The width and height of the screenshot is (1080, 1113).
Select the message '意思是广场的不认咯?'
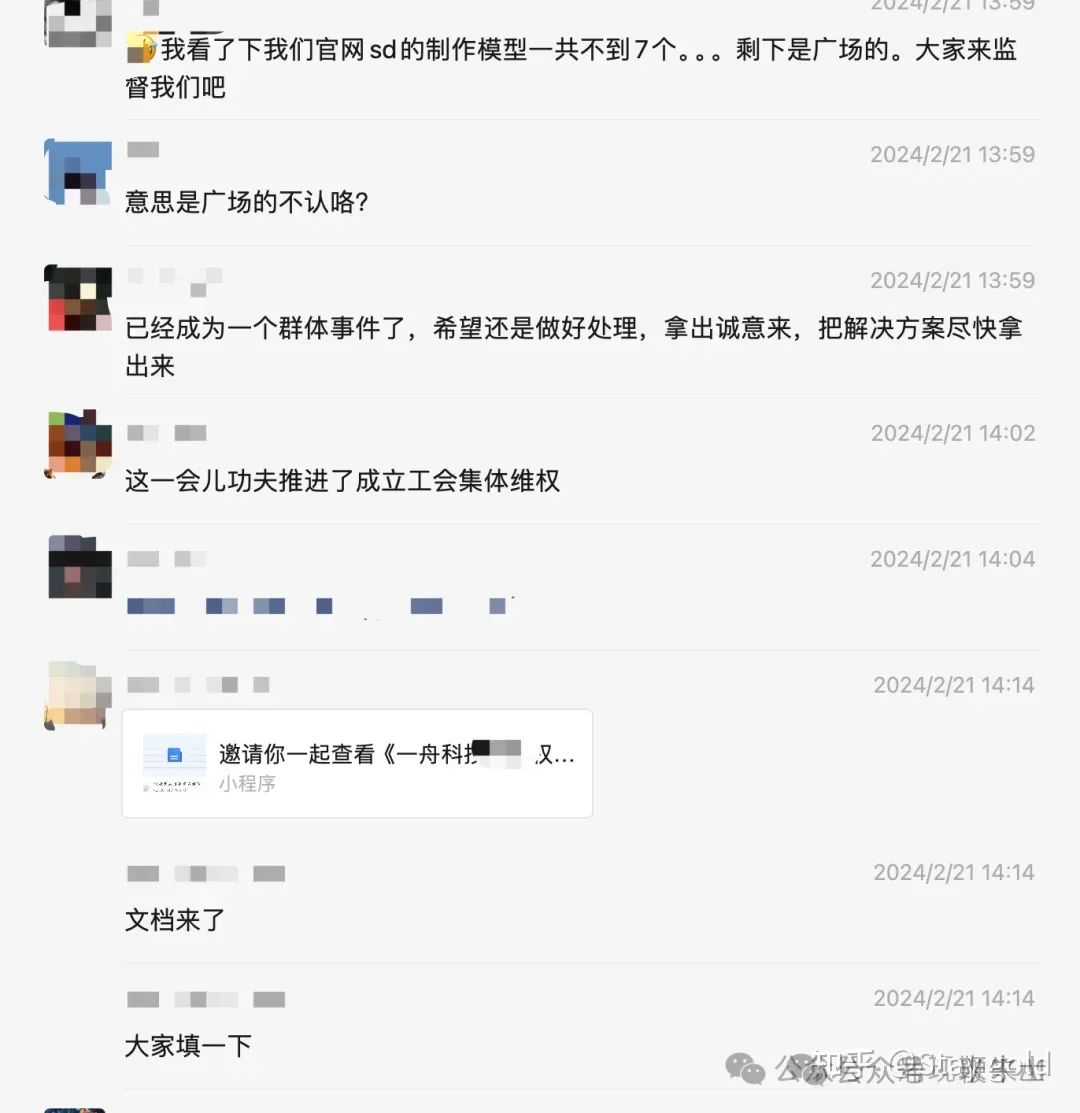pyautogui.click(x=245, y=202)
